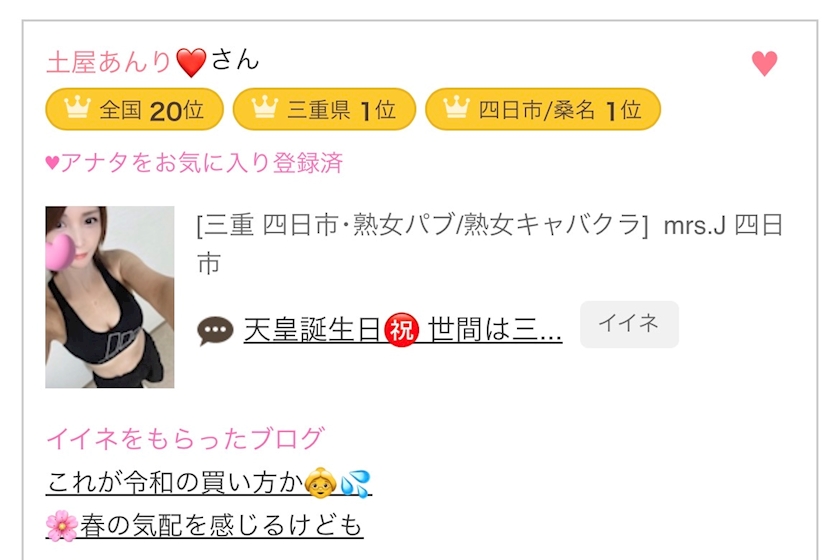Open the 三重県 1位 ranking badge

pos(323,110)
